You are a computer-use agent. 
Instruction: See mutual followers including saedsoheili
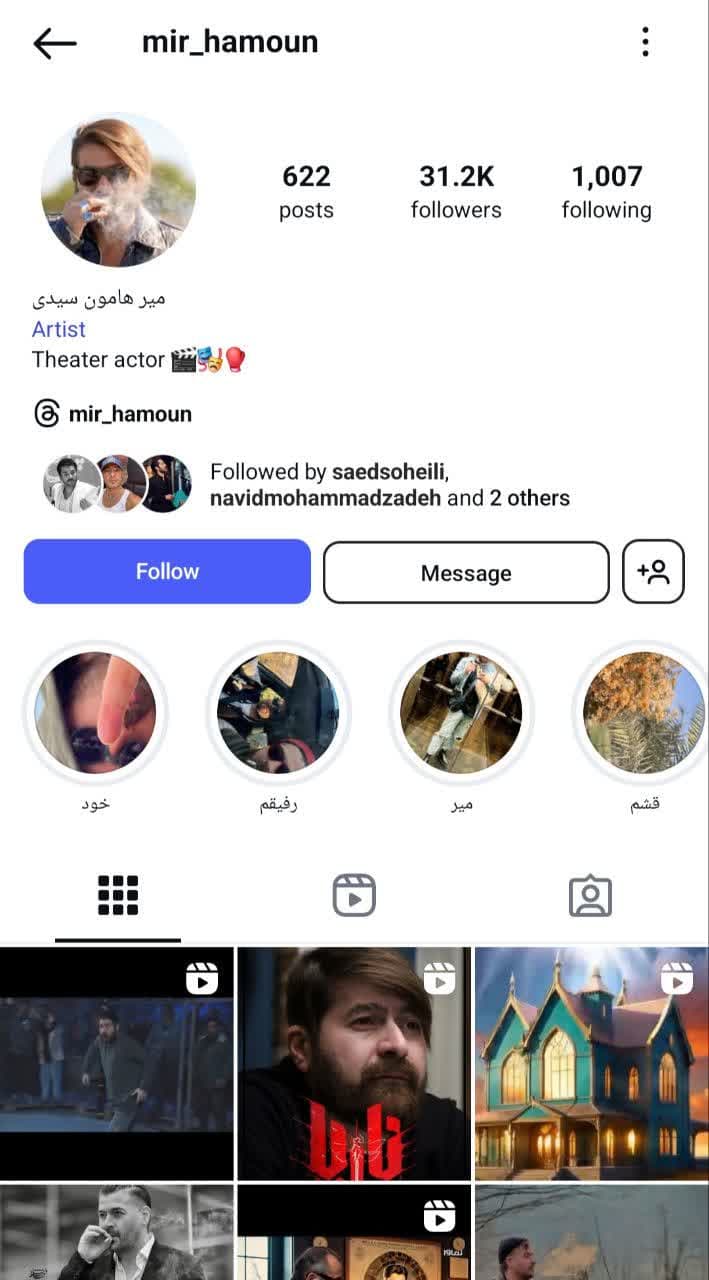tap(390, 484)
